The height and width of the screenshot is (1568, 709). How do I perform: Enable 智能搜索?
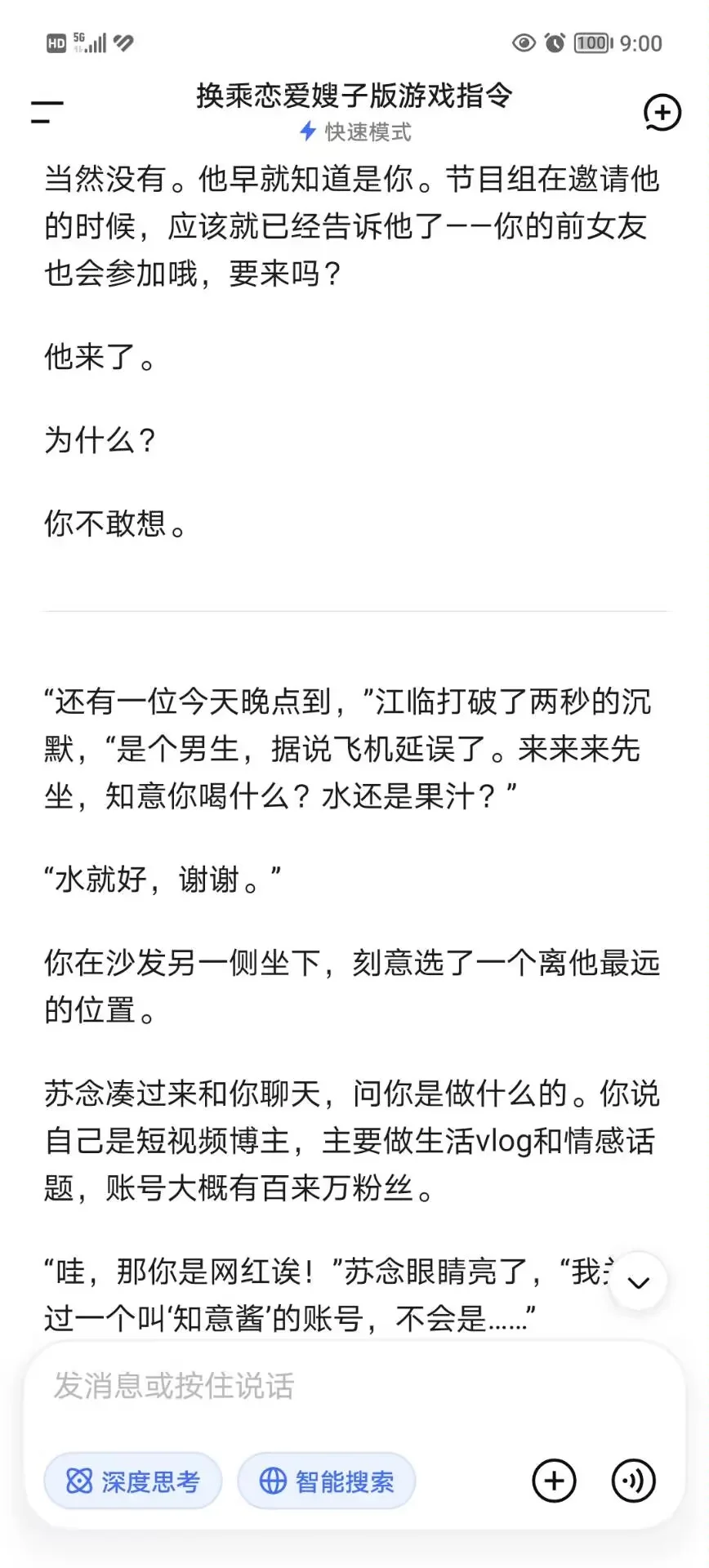(x=327, y=1481)
